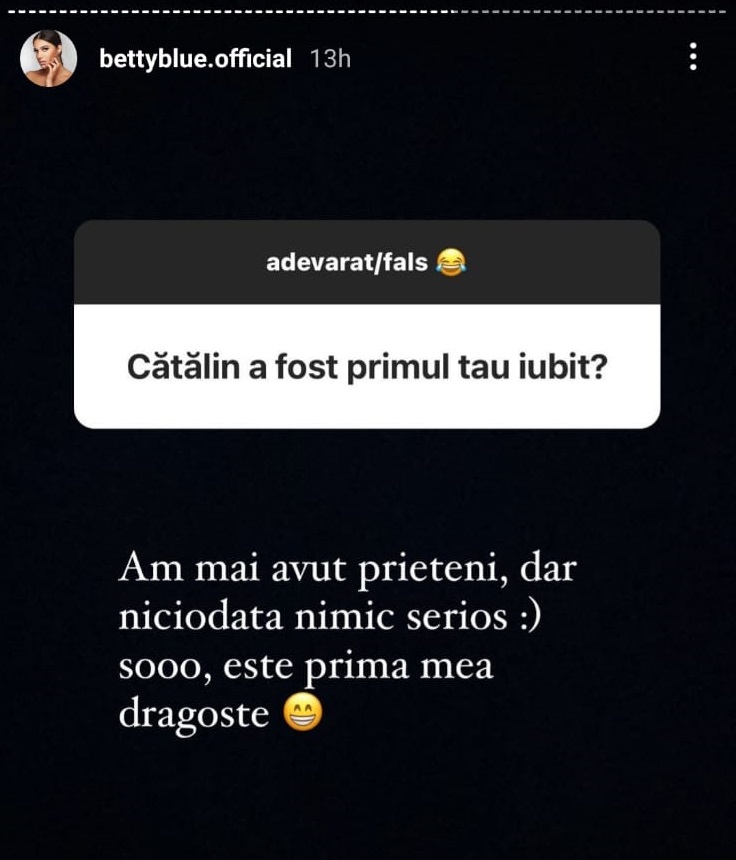The image size is (736, 860).
Task: Tap bettyblue.official's profile picture
Action: [49, 58]
